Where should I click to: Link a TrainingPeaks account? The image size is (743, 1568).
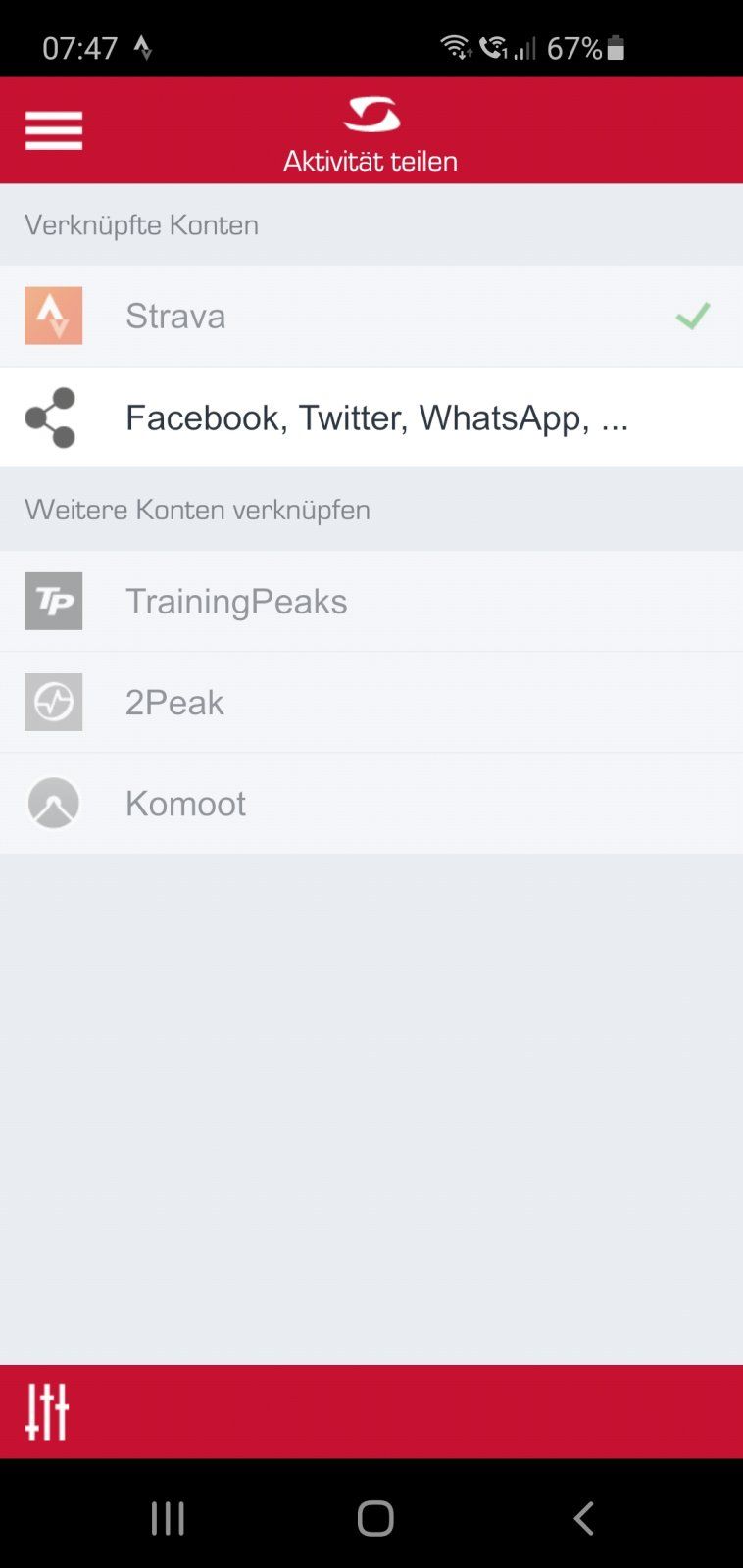(x=371, y=601)
